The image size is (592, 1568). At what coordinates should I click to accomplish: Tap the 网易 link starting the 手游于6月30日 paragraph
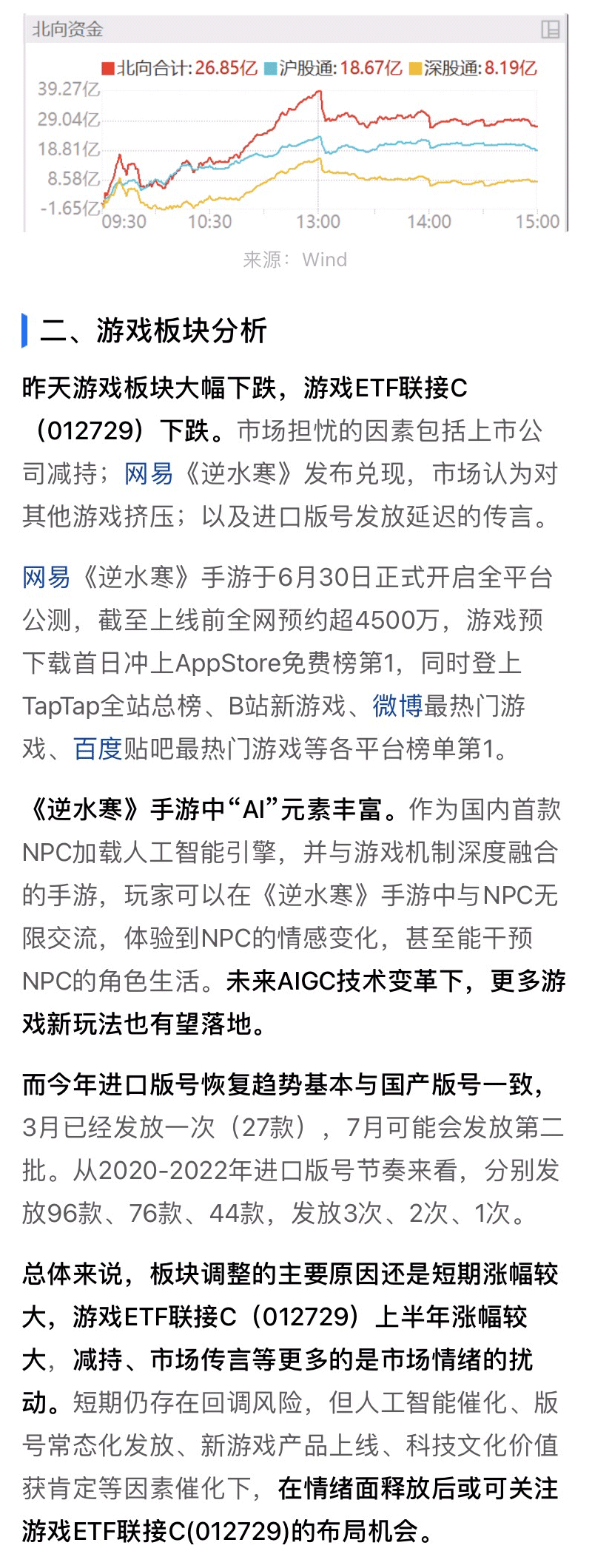tap(47, 577)
